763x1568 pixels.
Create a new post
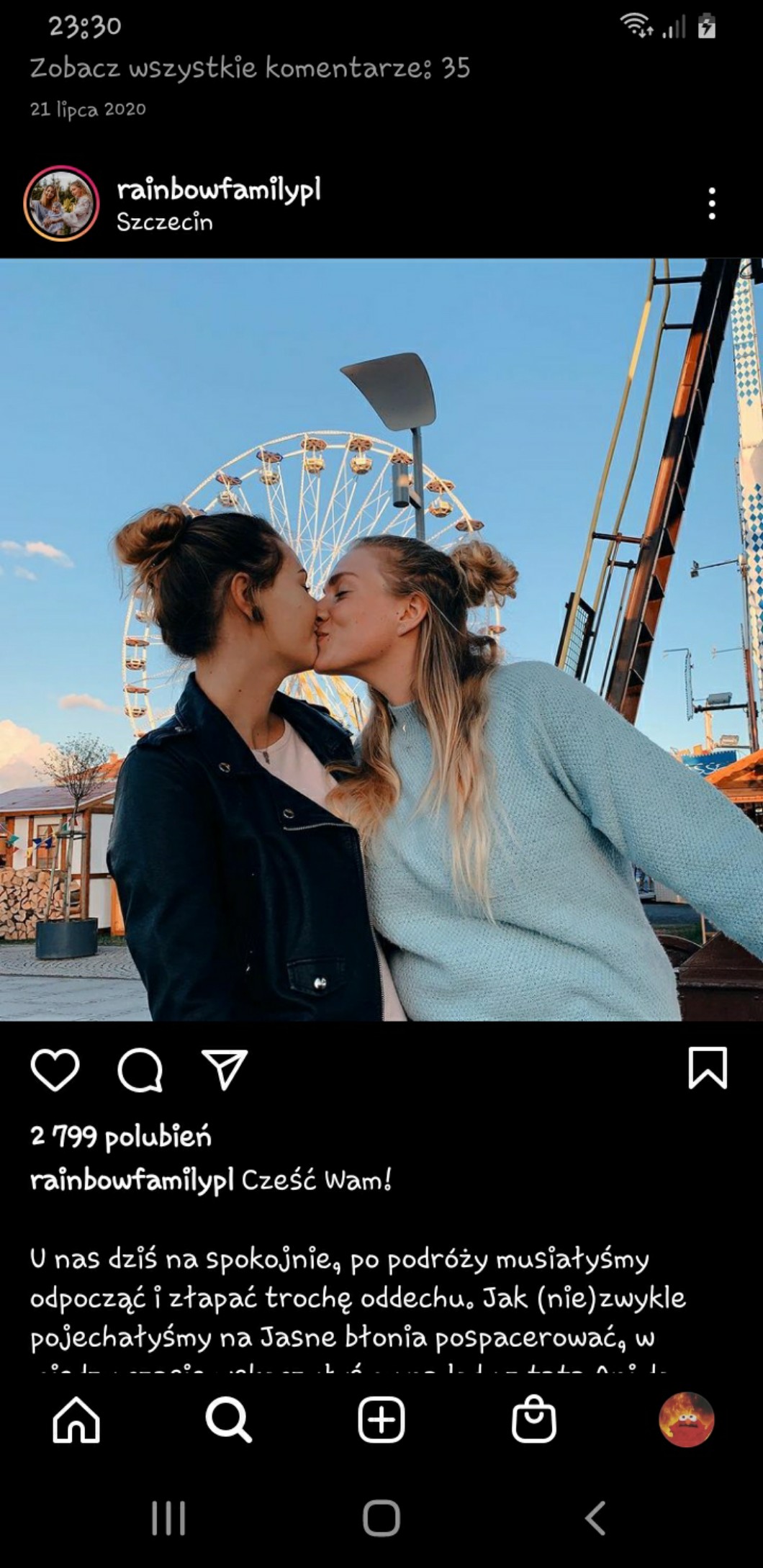(381, 1420)
